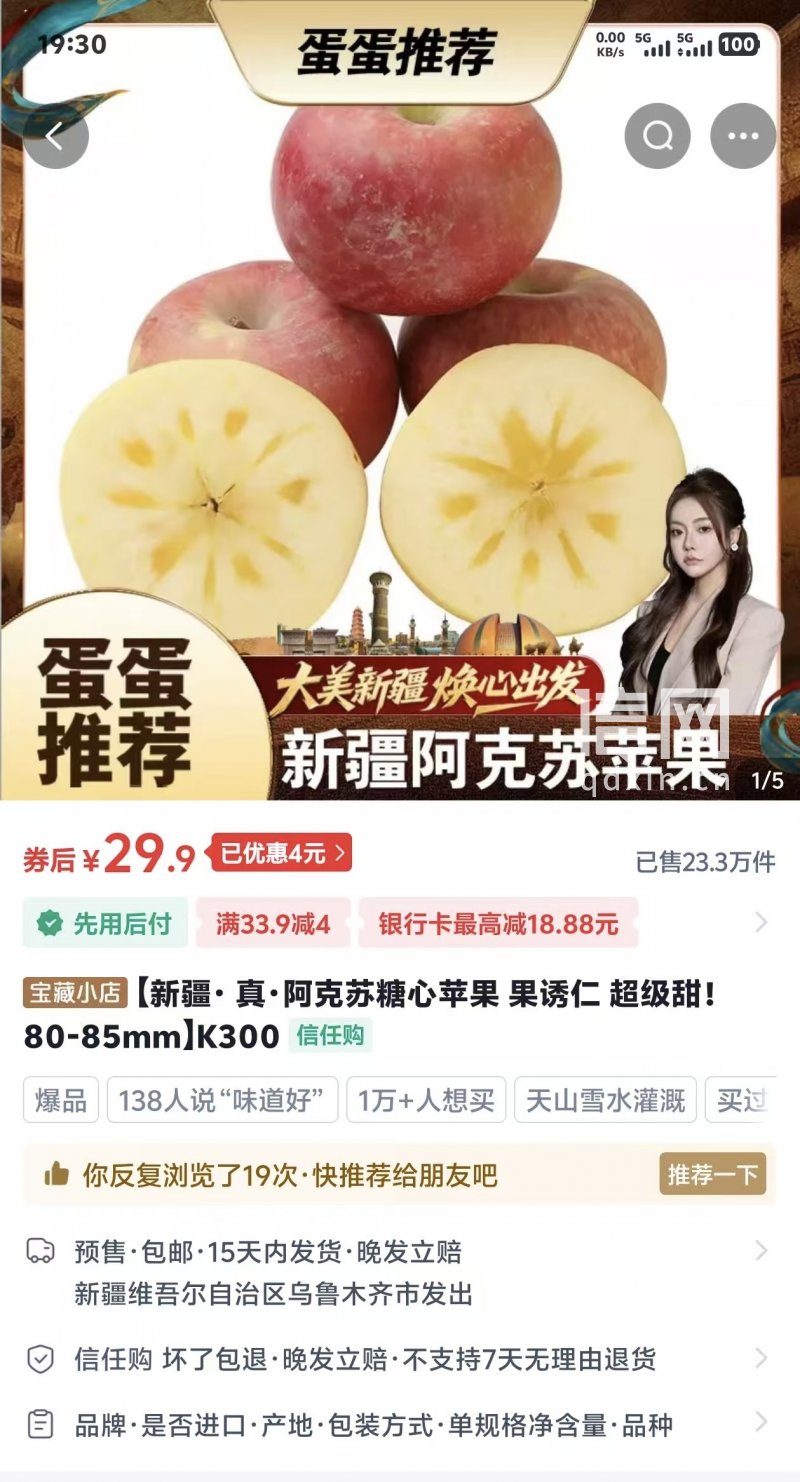The image size is (800, 1482).
Task: Open the 先用后付 pay-later offer
Action: [105, 923]
